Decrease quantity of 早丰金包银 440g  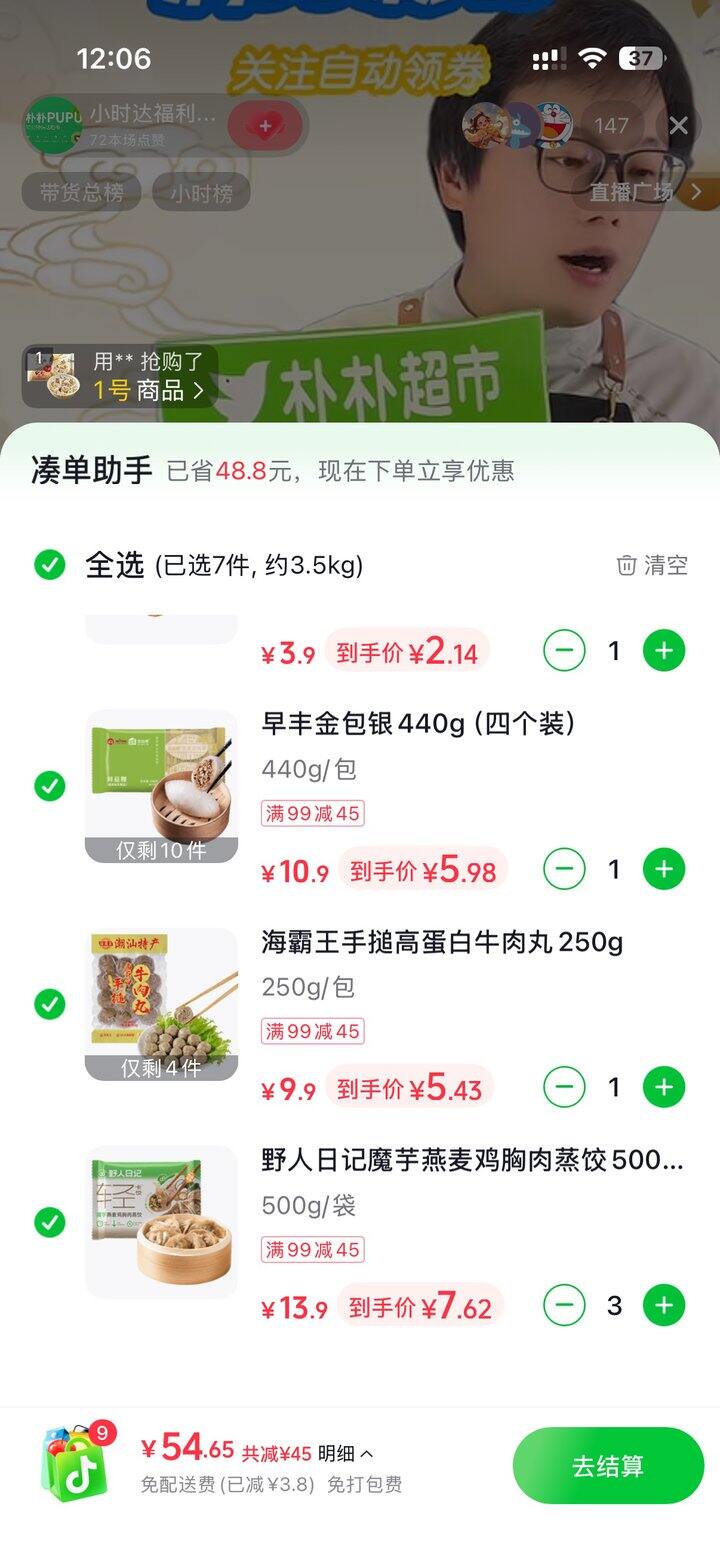point(564,869)
